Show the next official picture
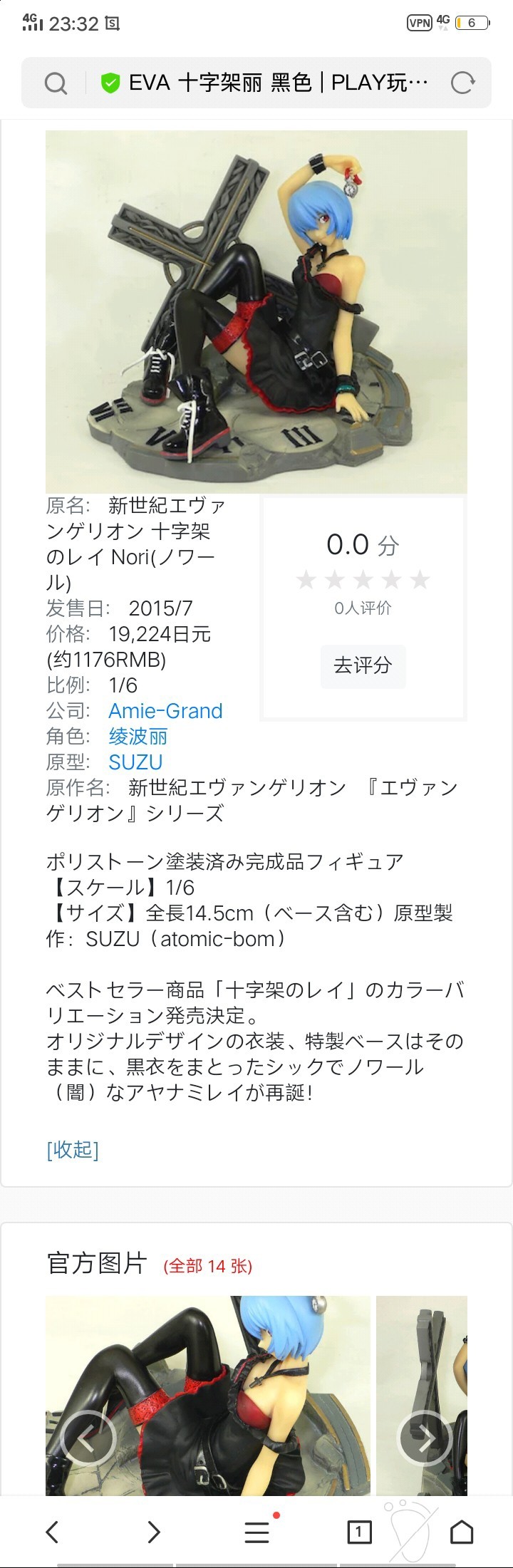The image size is (513, 1568). [425, 1437]
